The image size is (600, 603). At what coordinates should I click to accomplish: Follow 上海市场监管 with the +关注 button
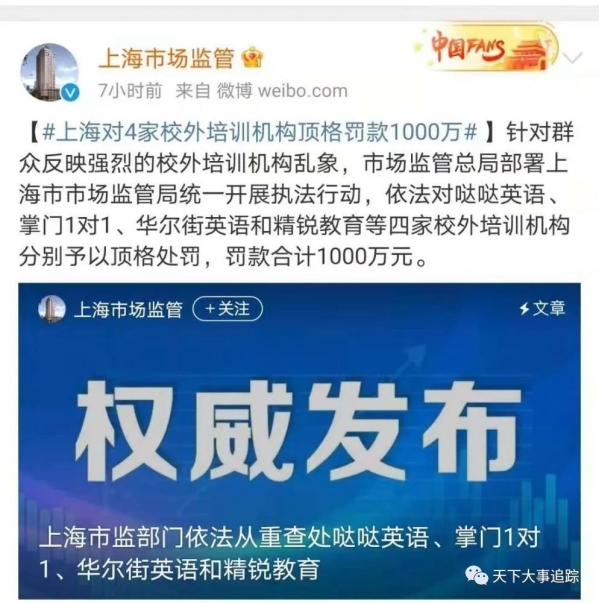[227, 308]
